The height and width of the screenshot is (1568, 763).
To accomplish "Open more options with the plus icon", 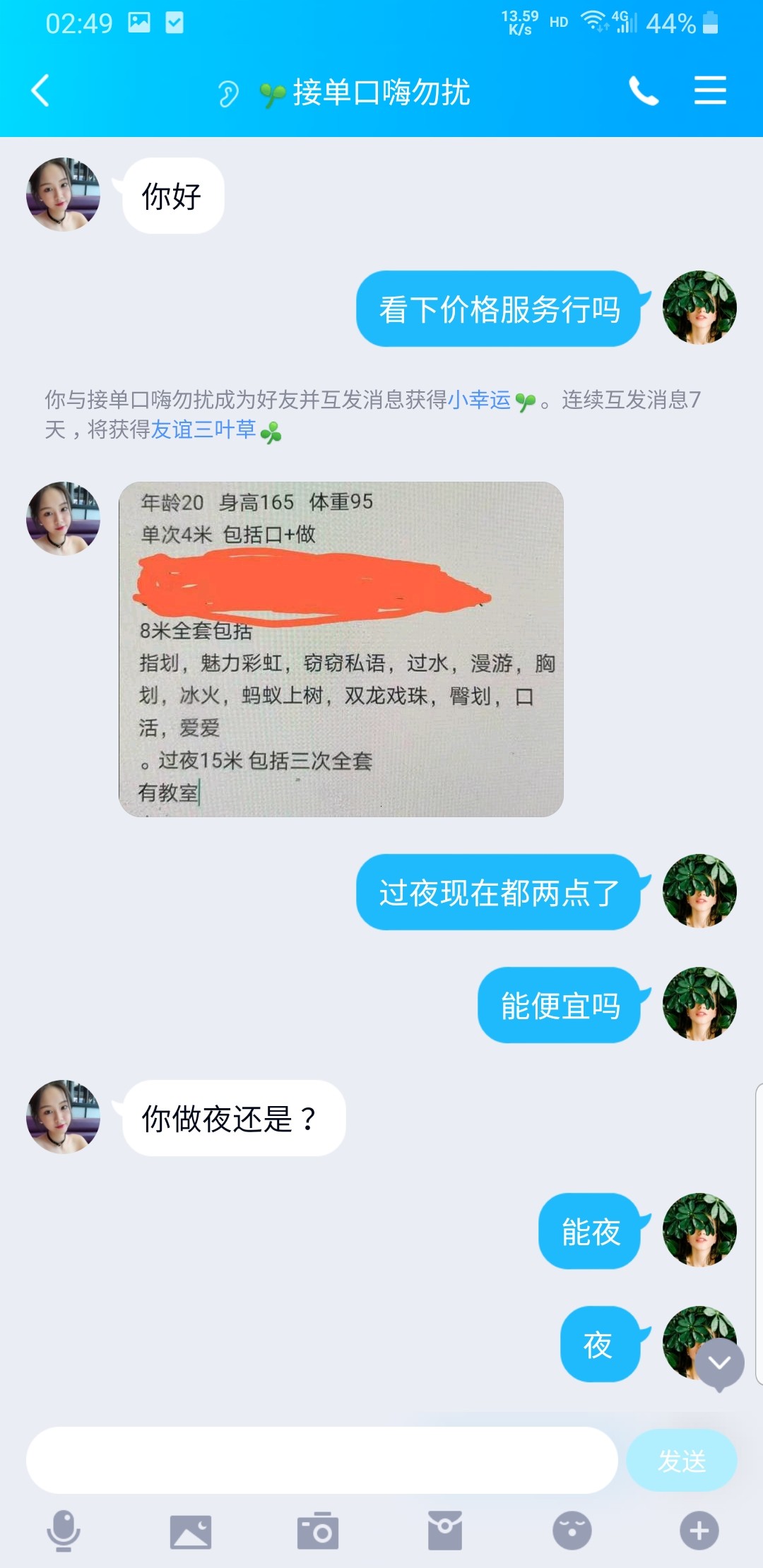I will 699,1531.
